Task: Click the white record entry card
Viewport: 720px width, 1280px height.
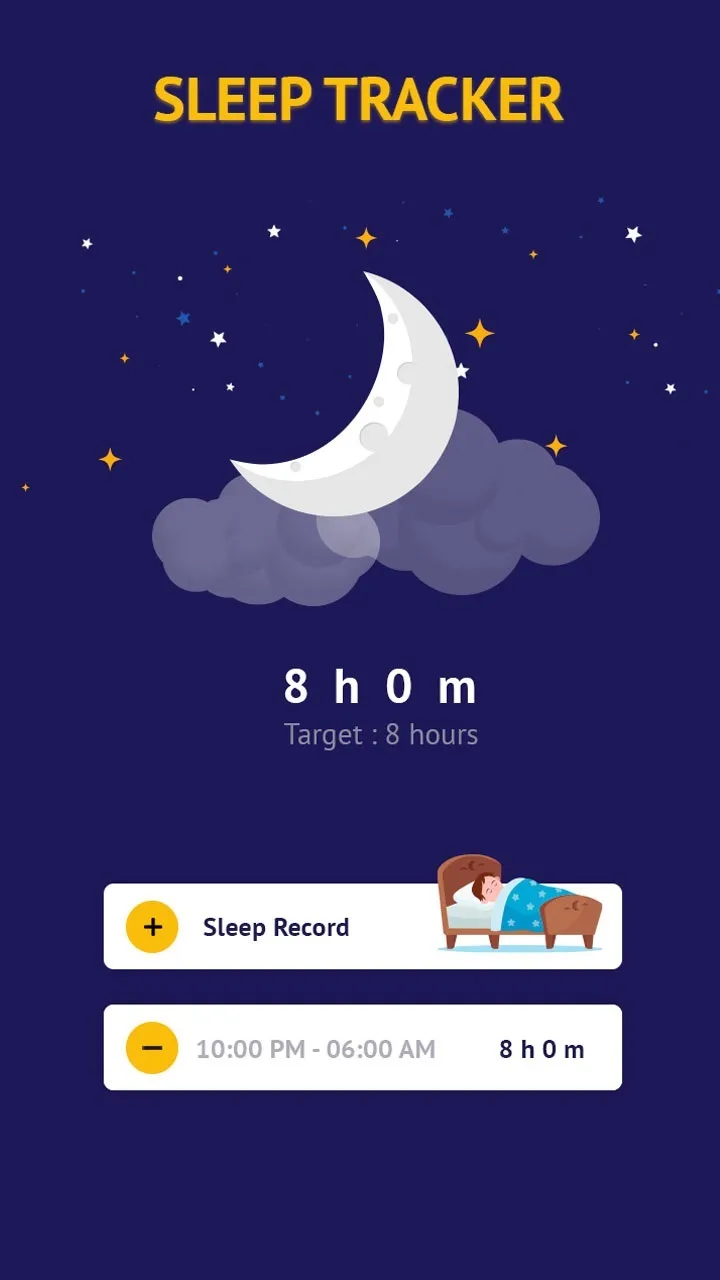Action: [360, 1047]
